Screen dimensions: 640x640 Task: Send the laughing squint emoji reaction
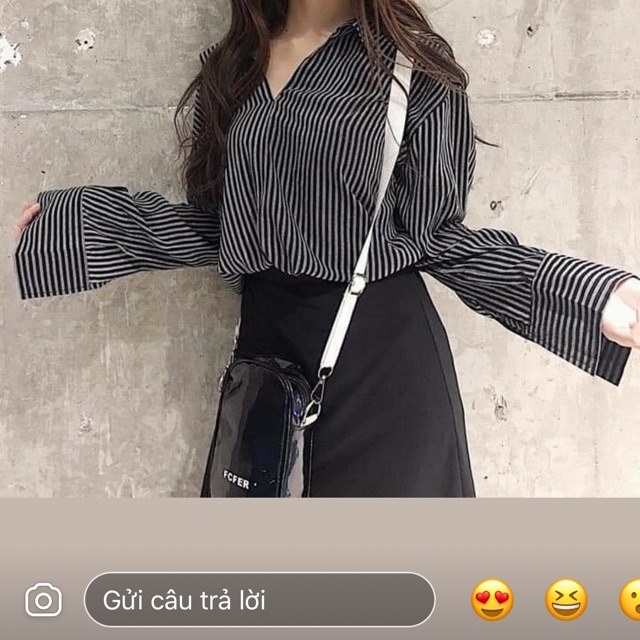click(566, 600)
